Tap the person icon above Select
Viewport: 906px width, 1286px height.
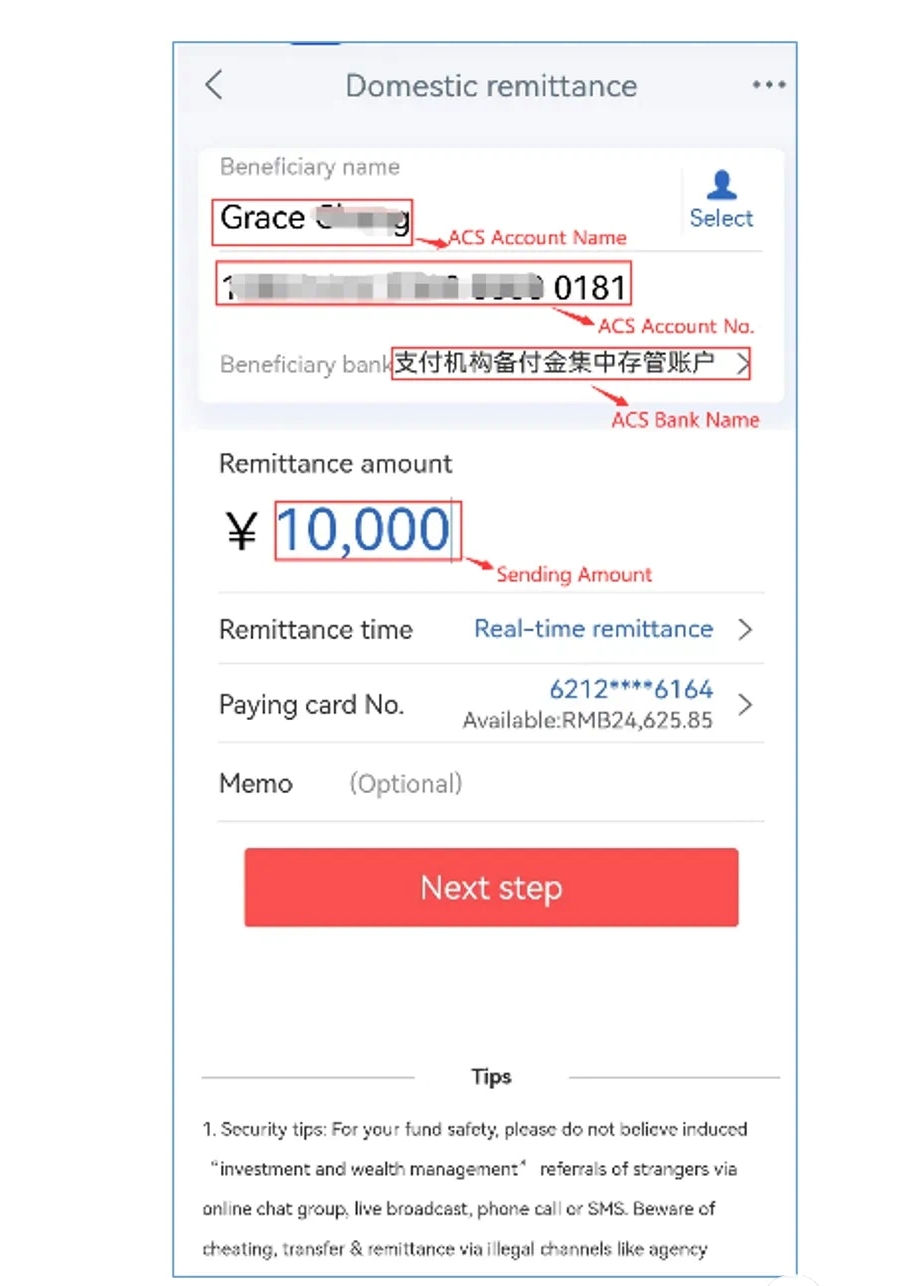click(x=721, y=184)
